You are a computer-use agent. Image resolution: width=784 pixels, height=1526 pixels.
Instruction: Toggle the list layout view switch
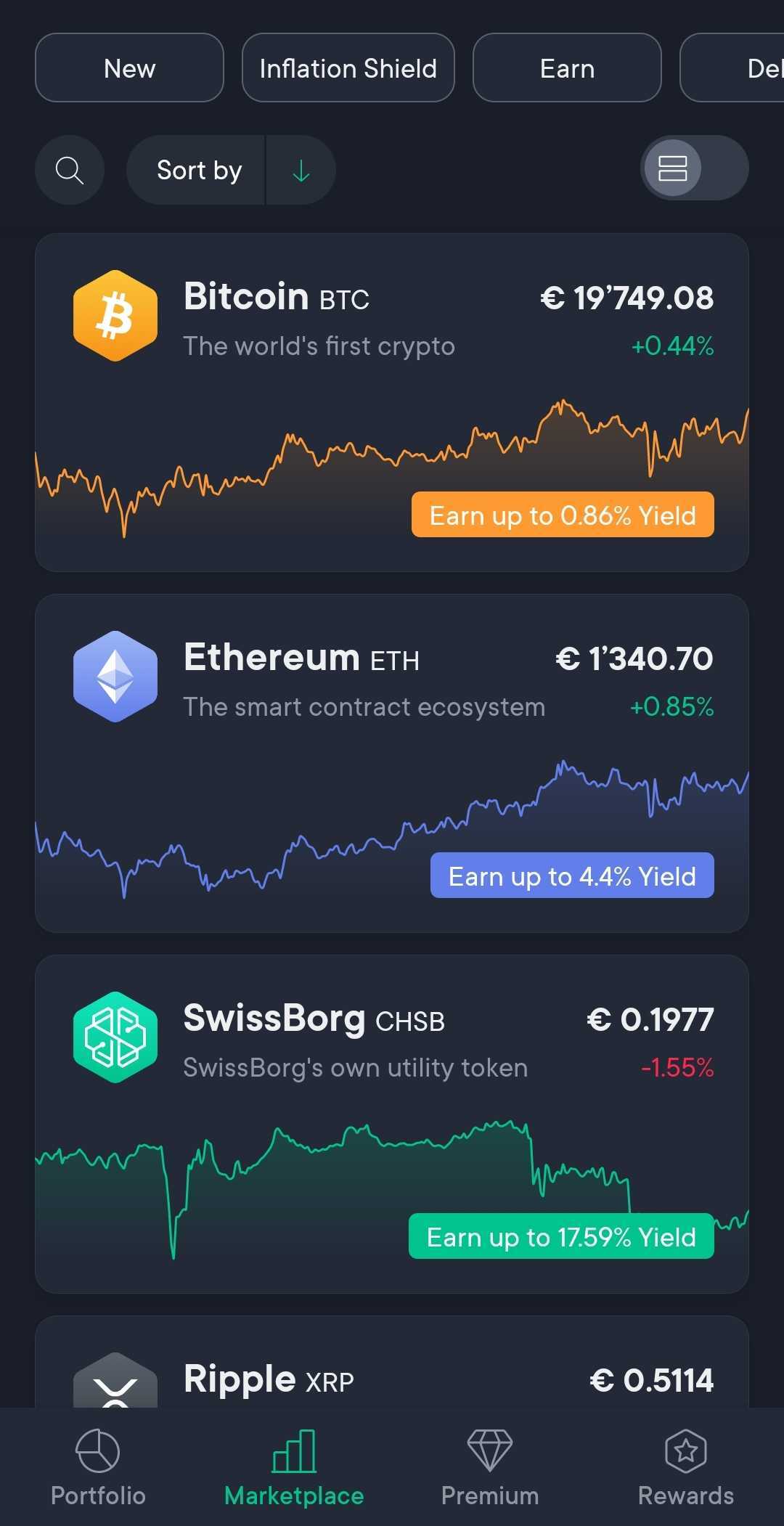(694, 168)
